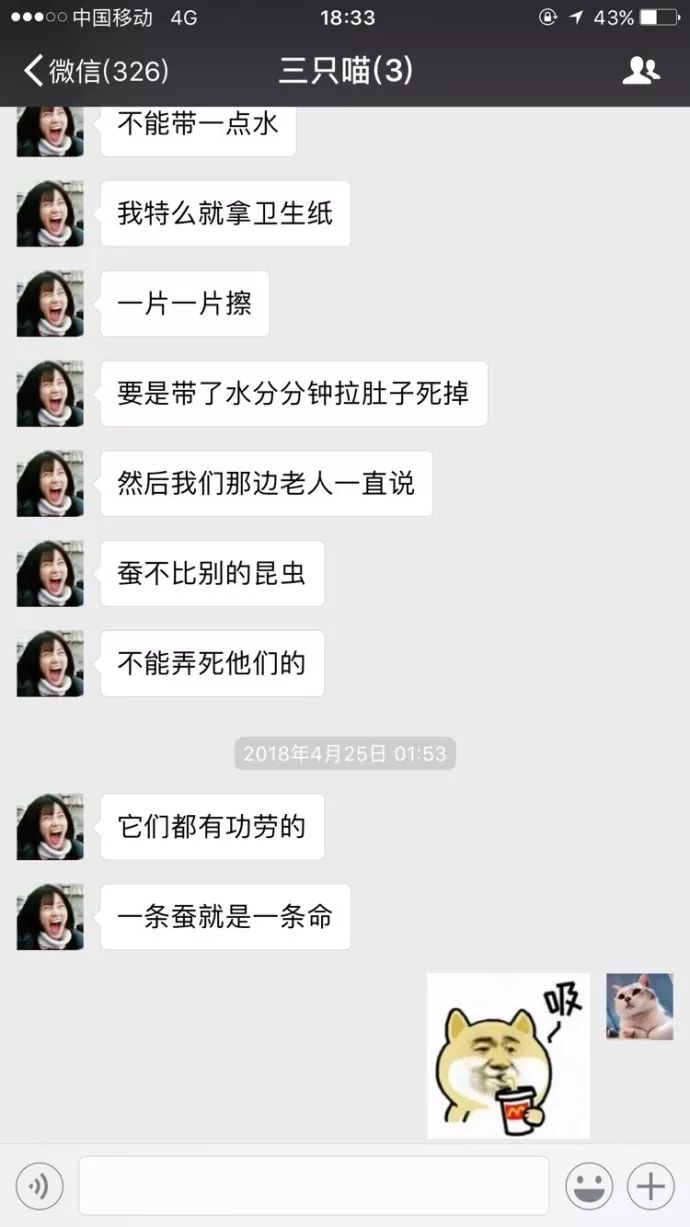Open the 吸 dog sticker
The image size is (690, 1227).
click(508, 1055)
